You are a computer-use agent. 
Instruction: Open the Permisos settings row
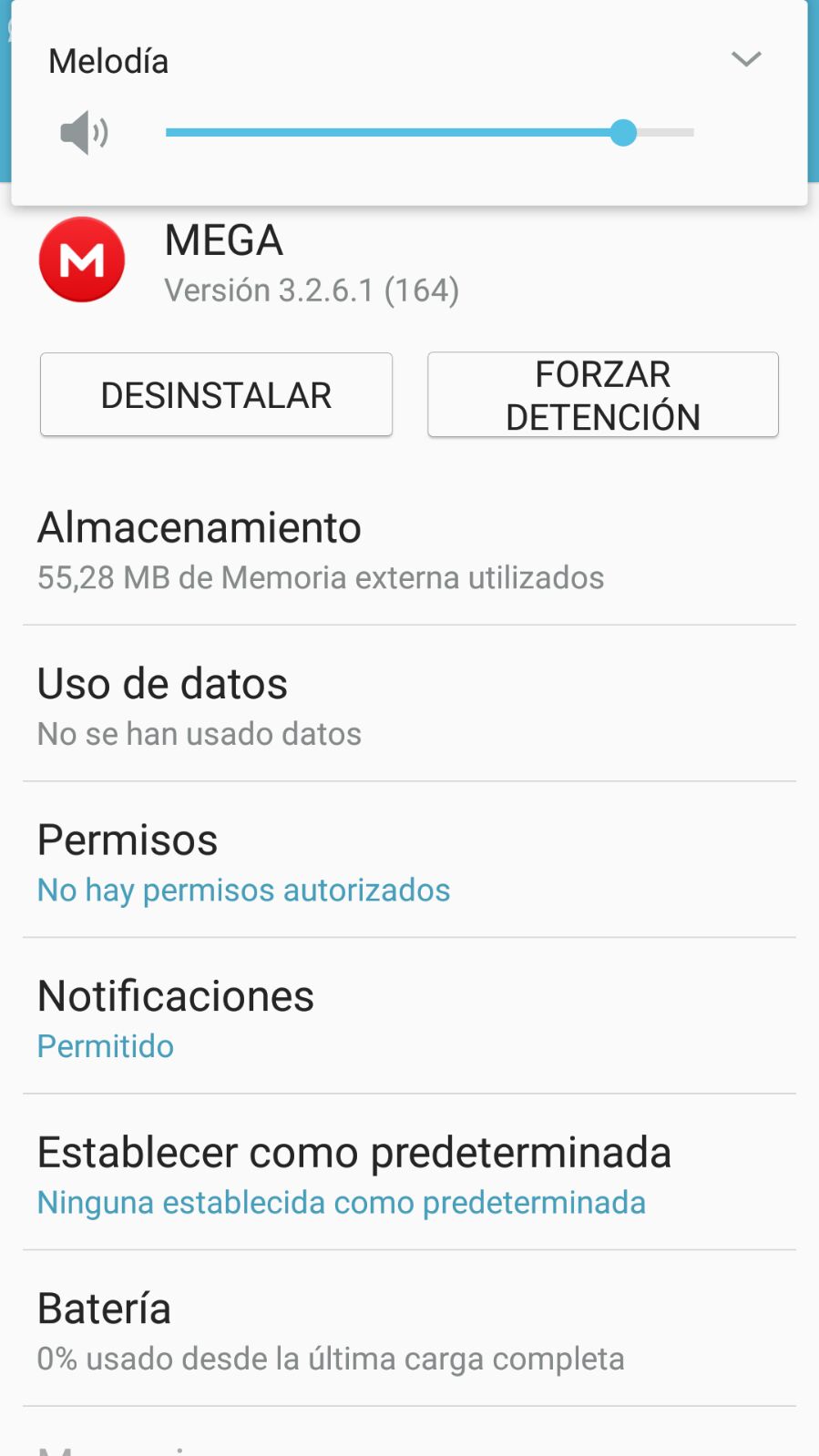pos(409,861)
